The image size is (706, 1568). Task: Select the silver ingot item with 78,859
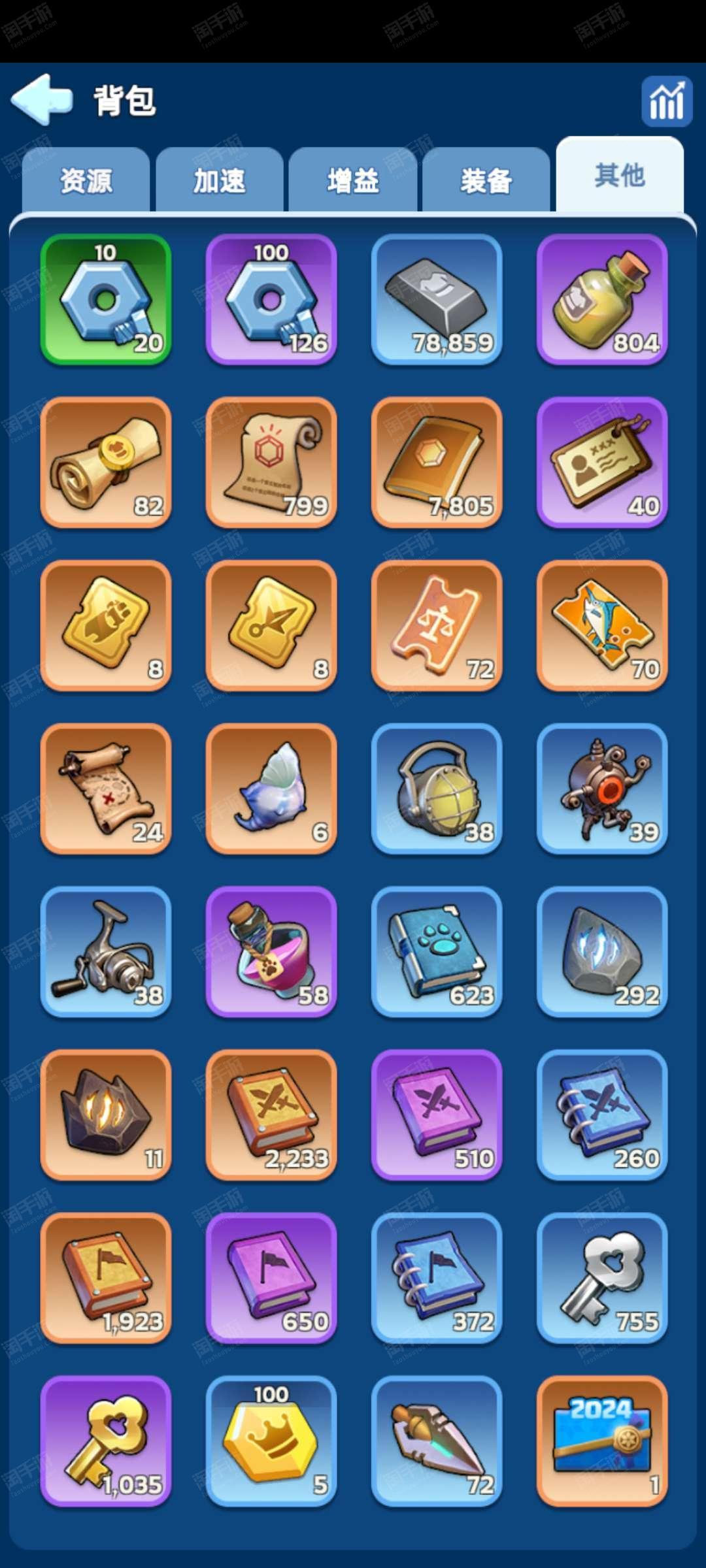click(x=437, y=299)
